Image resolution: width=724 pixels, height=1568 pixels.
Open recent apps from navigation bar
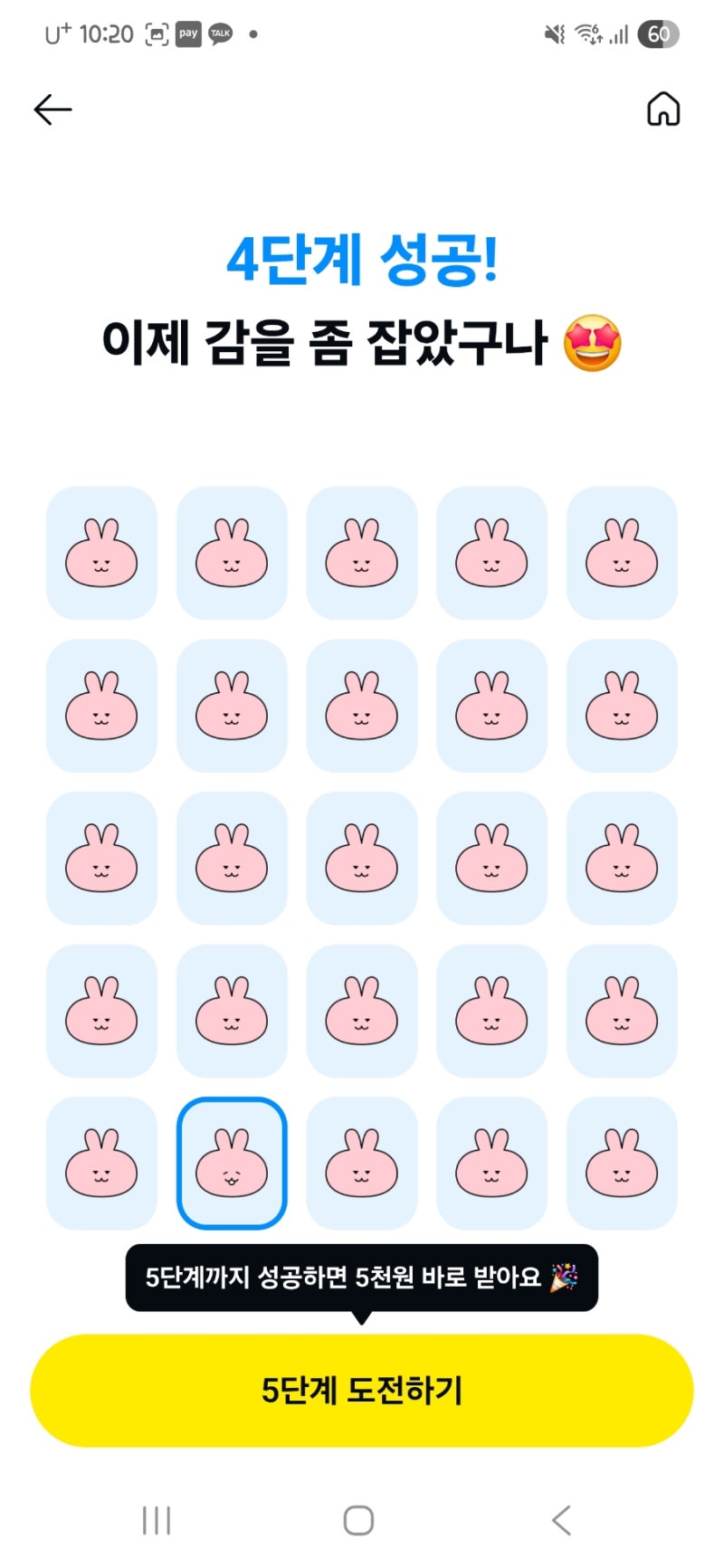click(157, 1520)
